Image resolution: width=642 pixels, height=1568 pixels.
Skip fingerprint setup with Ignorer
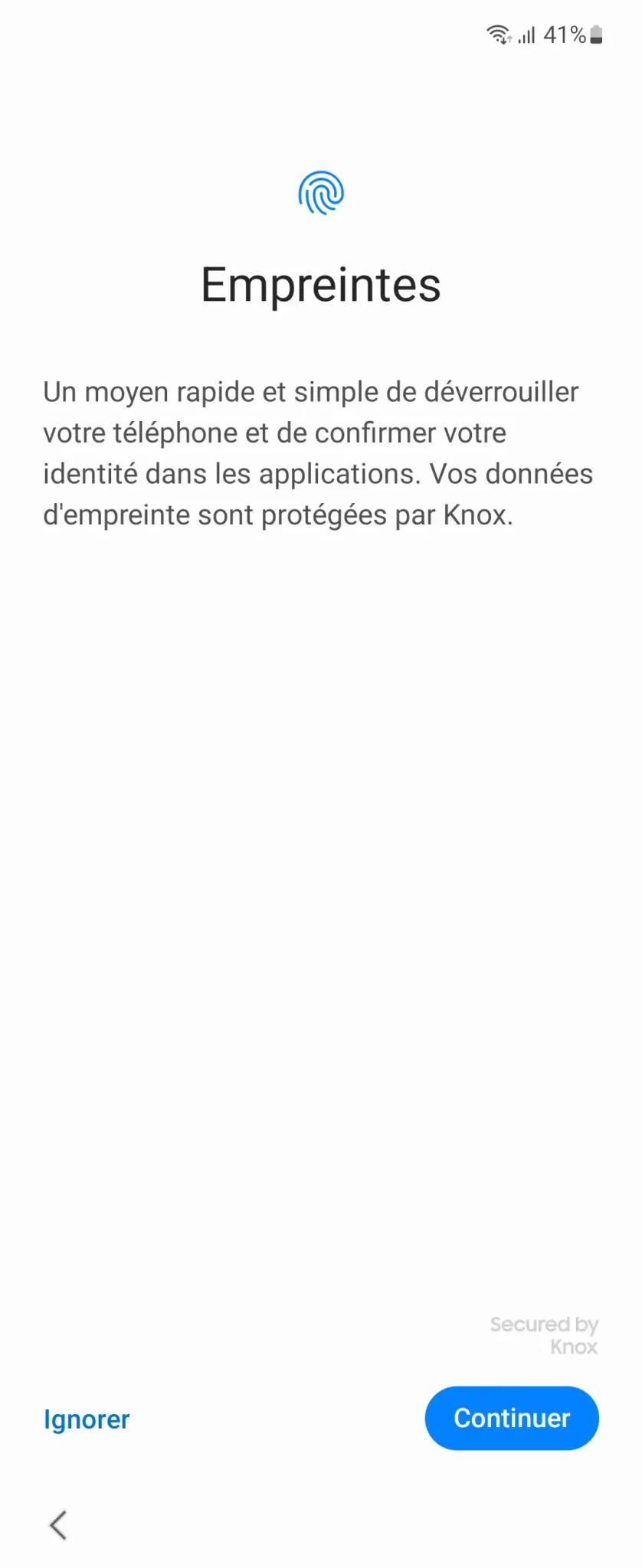(x=87, y=1419)
